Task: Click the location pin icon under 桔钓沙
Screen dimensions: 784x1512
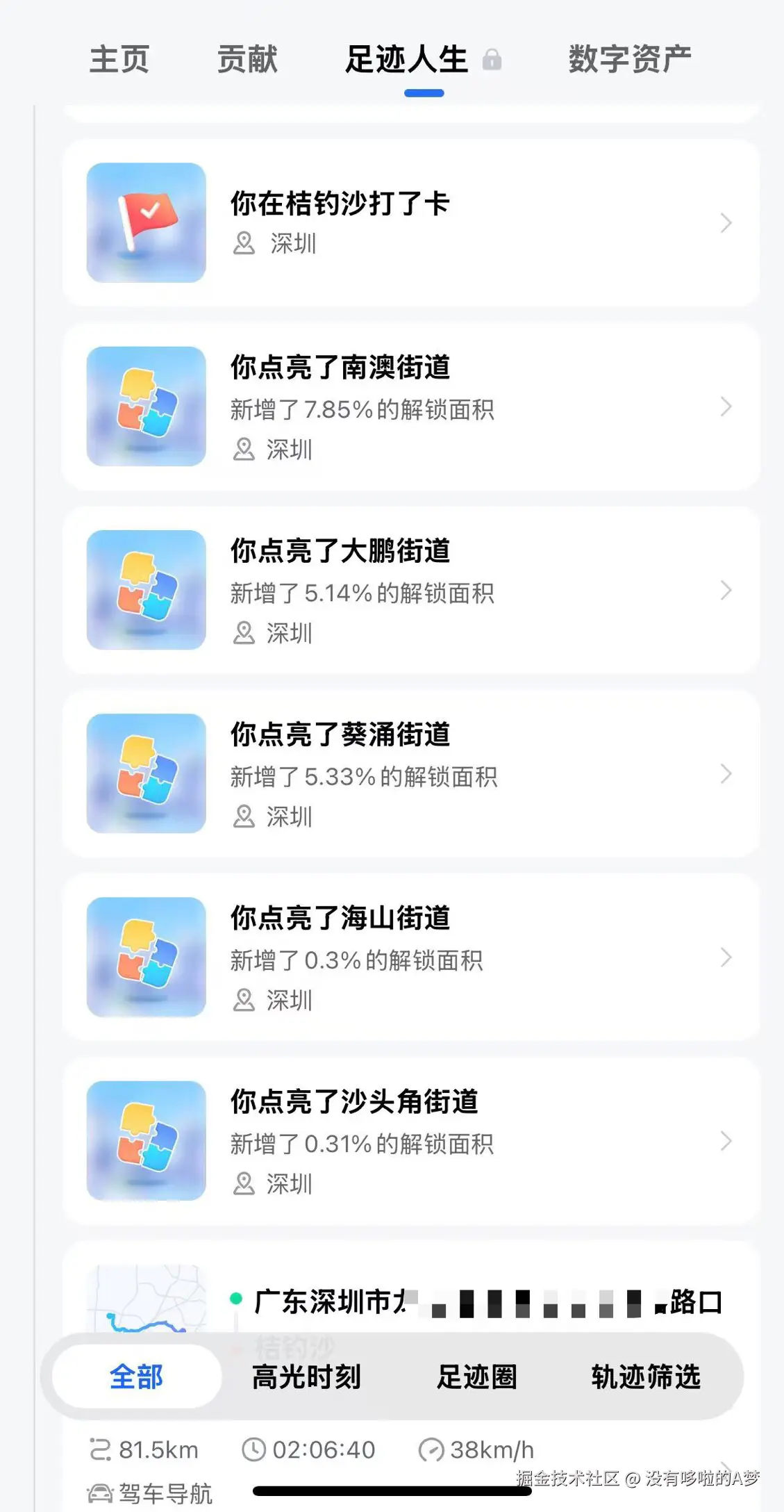Action: [245, 245]
